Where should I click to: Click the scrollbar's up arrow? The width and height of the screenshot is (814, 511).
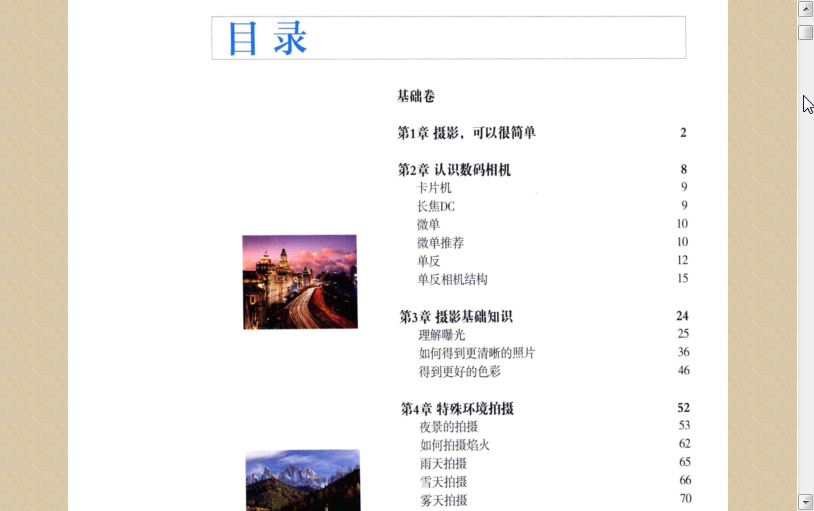[805, 9]
